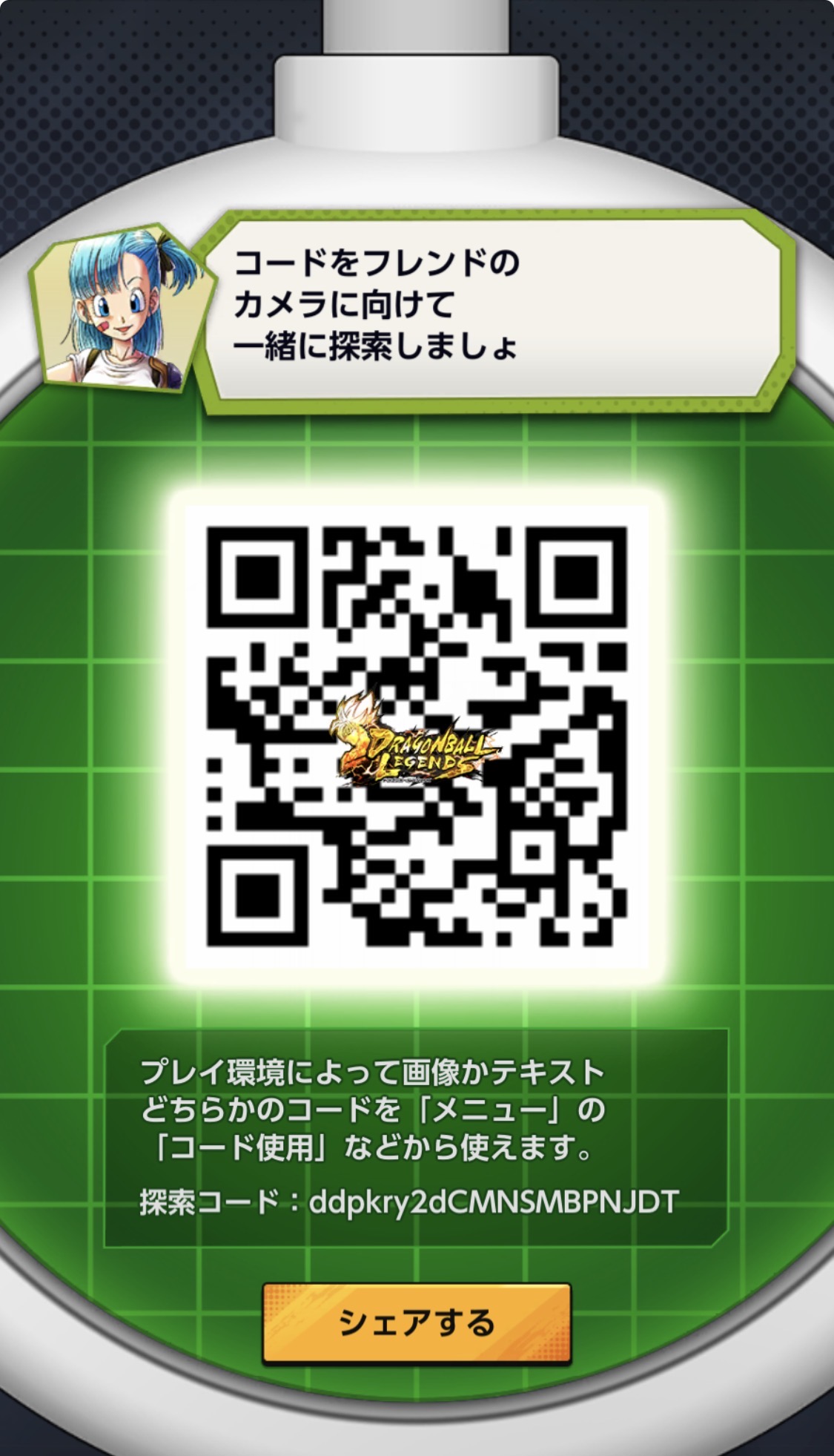Image resolution: width=834 pixels, height=1456 pixels.
Task: Tap the シェアする share button
Action: (417, 1322)
